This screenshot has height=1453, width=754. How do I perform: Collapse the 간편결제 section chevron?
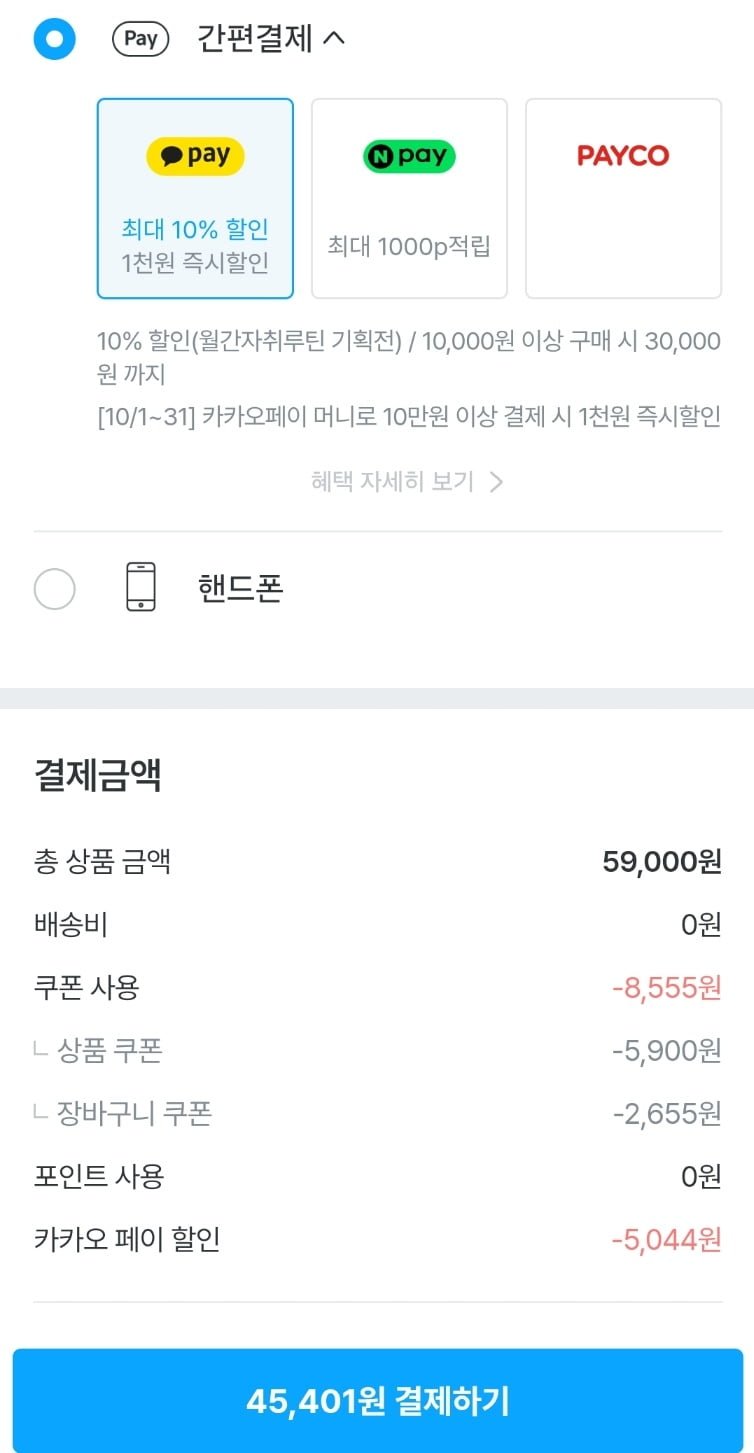(334, 39)
